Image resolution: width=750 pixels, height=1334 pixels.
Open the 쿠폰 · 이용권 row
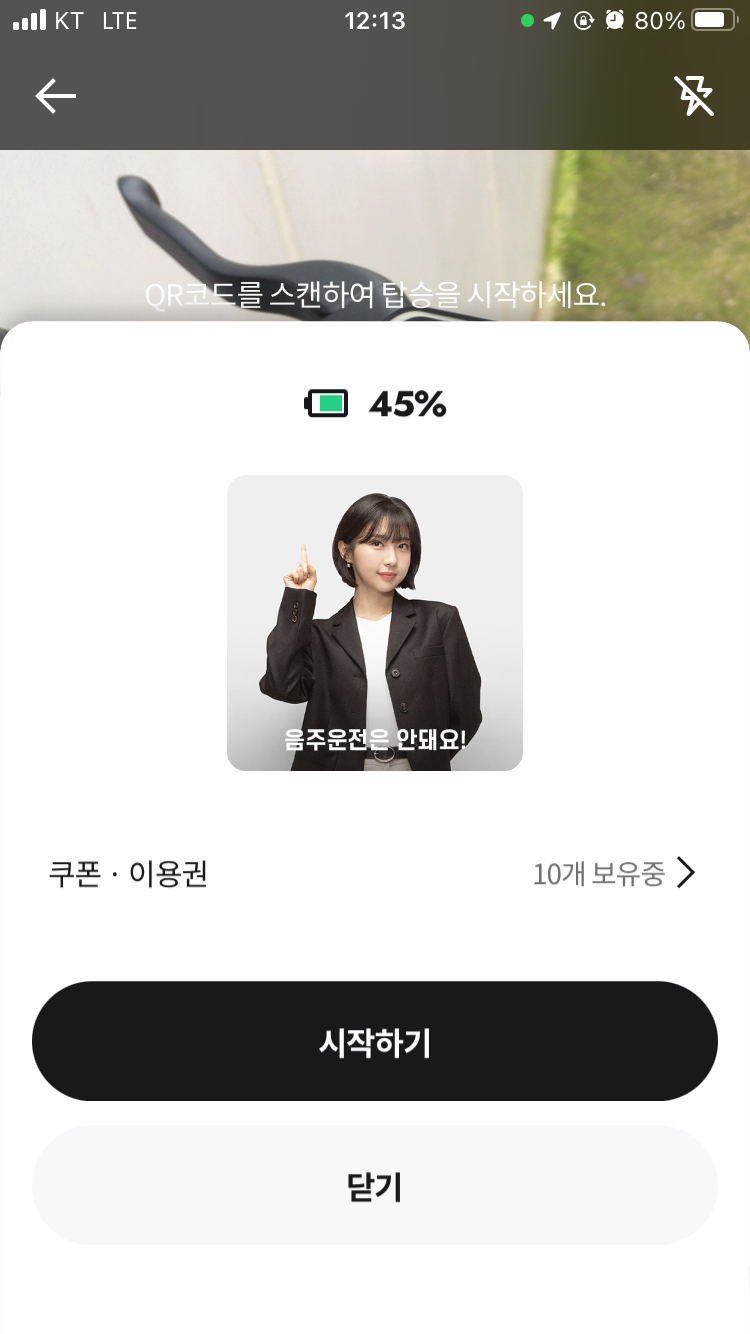coord(374,874)
